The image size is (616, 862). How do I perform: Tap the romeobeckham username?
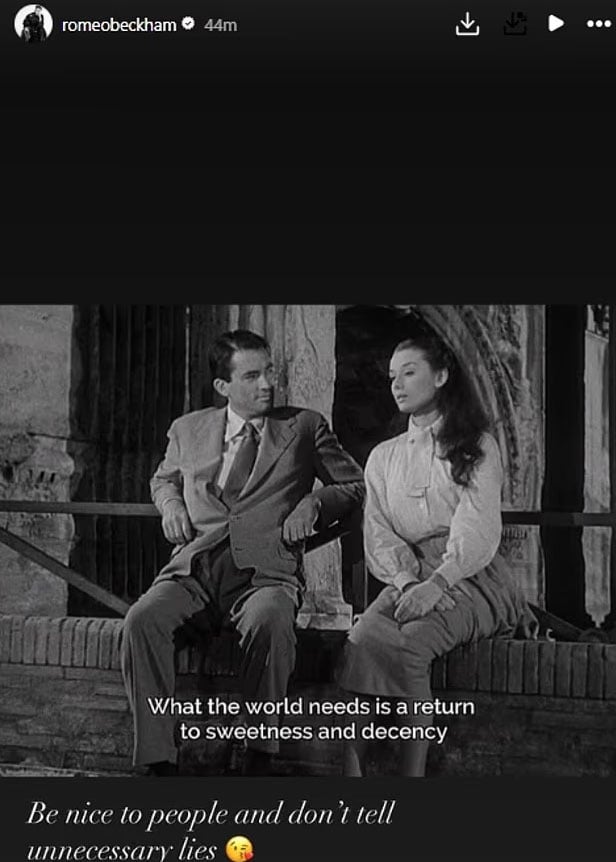118,25
